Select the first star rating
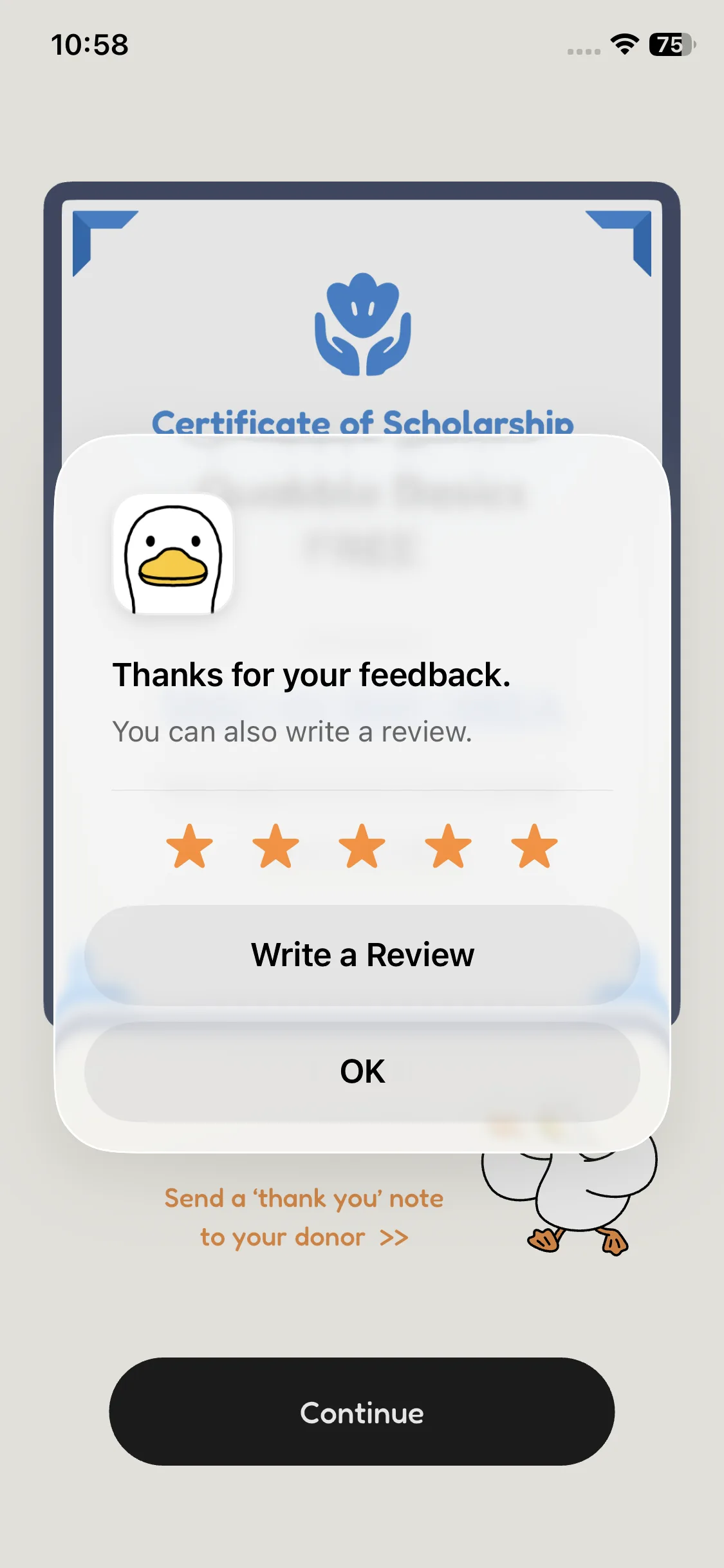 click(189, 846)
